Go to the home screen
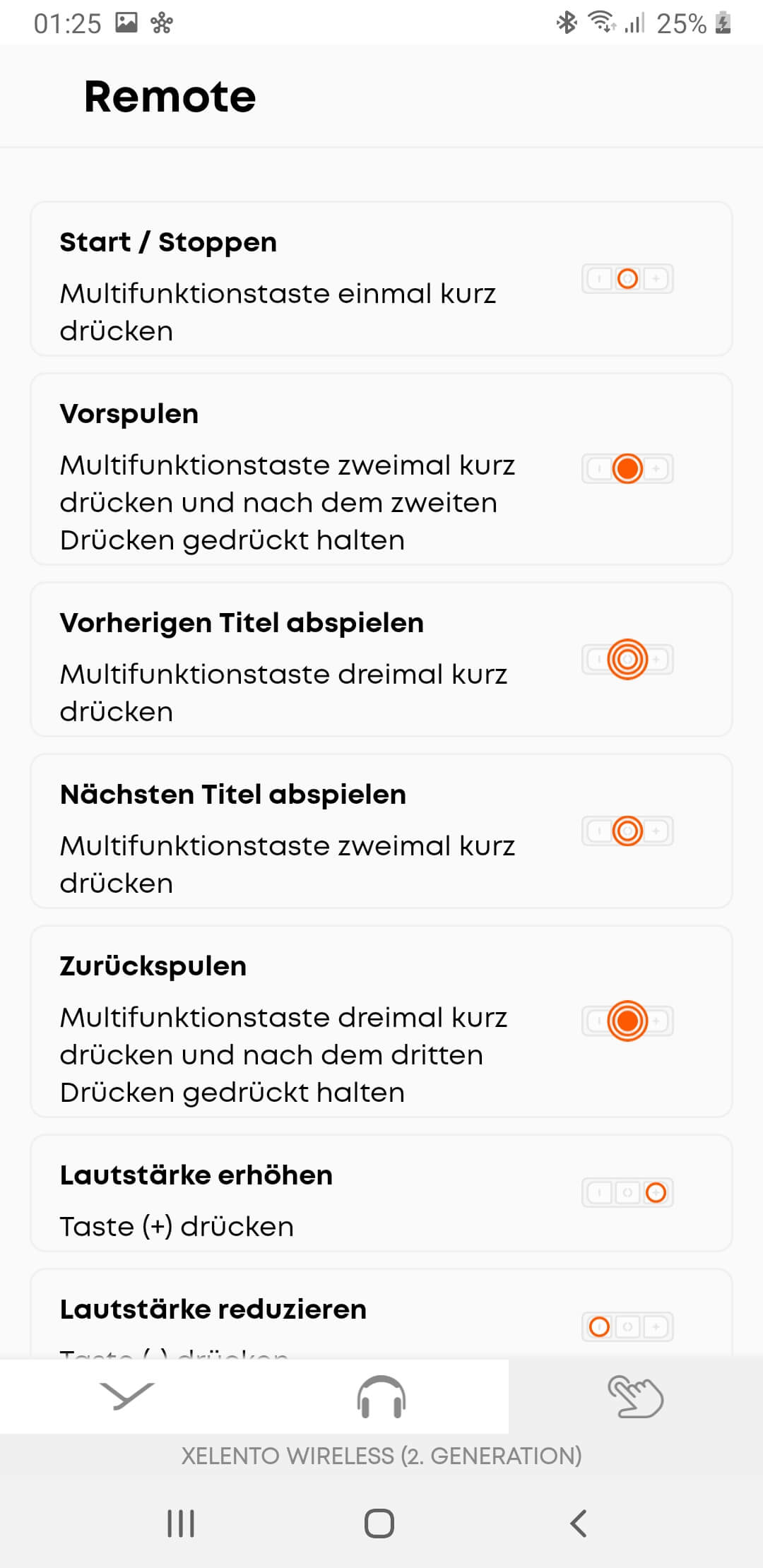The image size is (763, 1568). click(379, 1524)
